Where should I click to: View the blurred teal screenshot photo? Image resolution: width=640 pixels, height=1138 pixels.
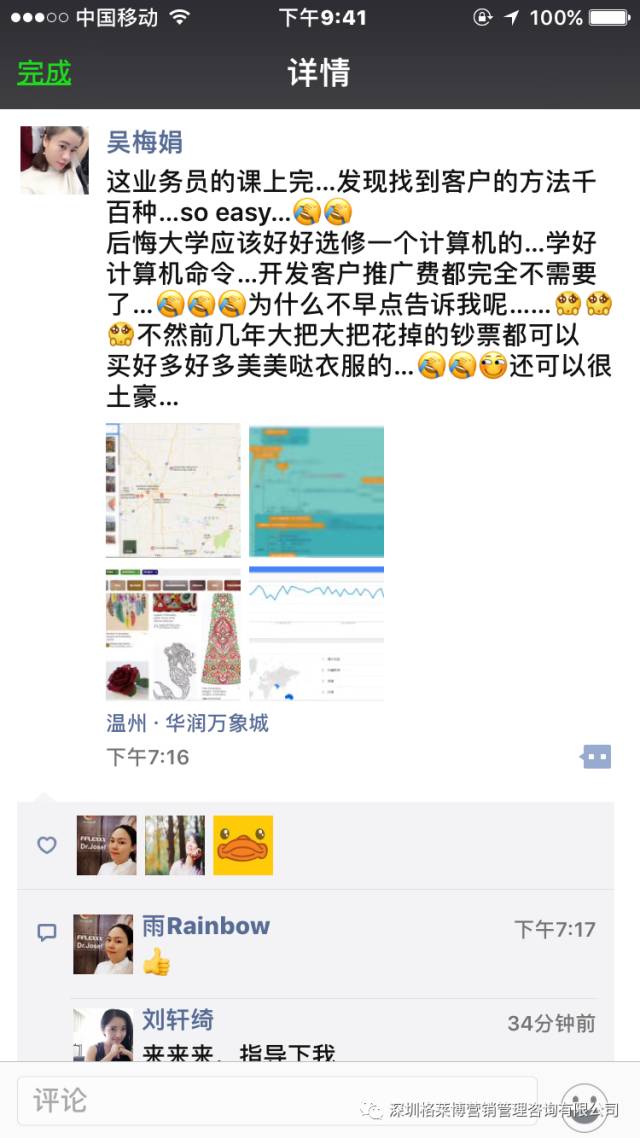(x=316, y=490)
